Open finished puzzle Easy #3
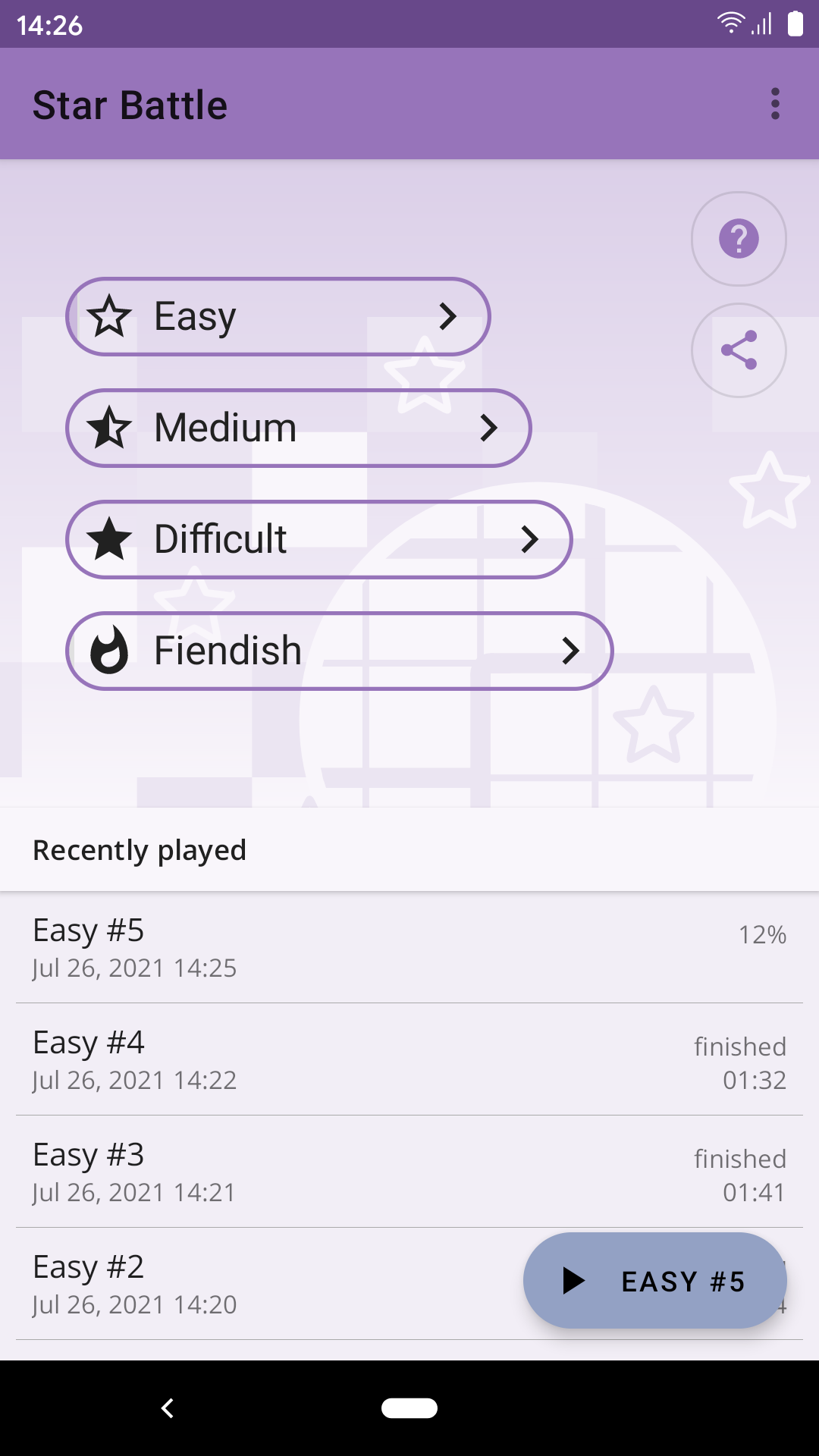The image size is (819, 1456). 409,1172
